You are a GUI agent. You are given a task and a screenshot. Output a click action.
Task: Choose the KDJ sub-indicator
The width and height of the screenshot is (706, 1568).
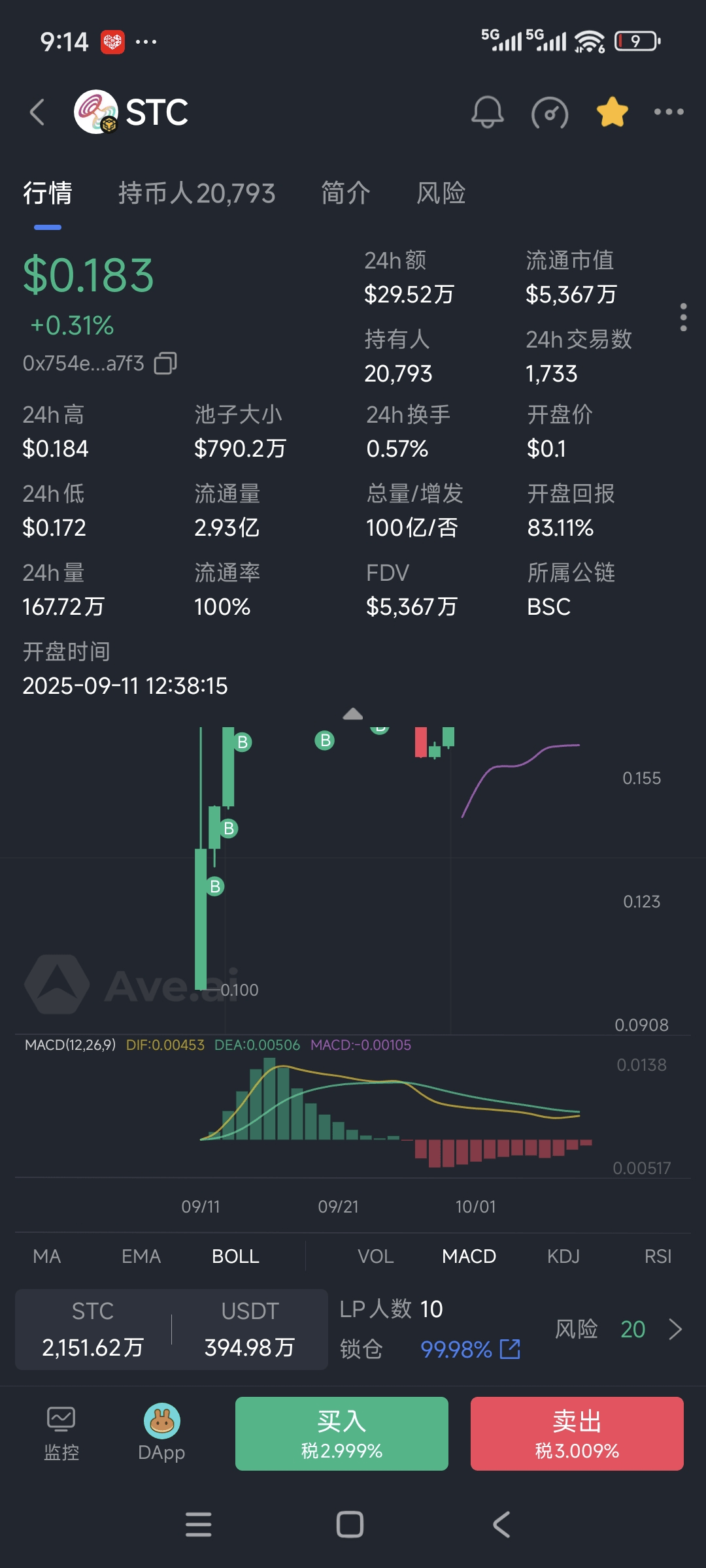coord(563,1256)
